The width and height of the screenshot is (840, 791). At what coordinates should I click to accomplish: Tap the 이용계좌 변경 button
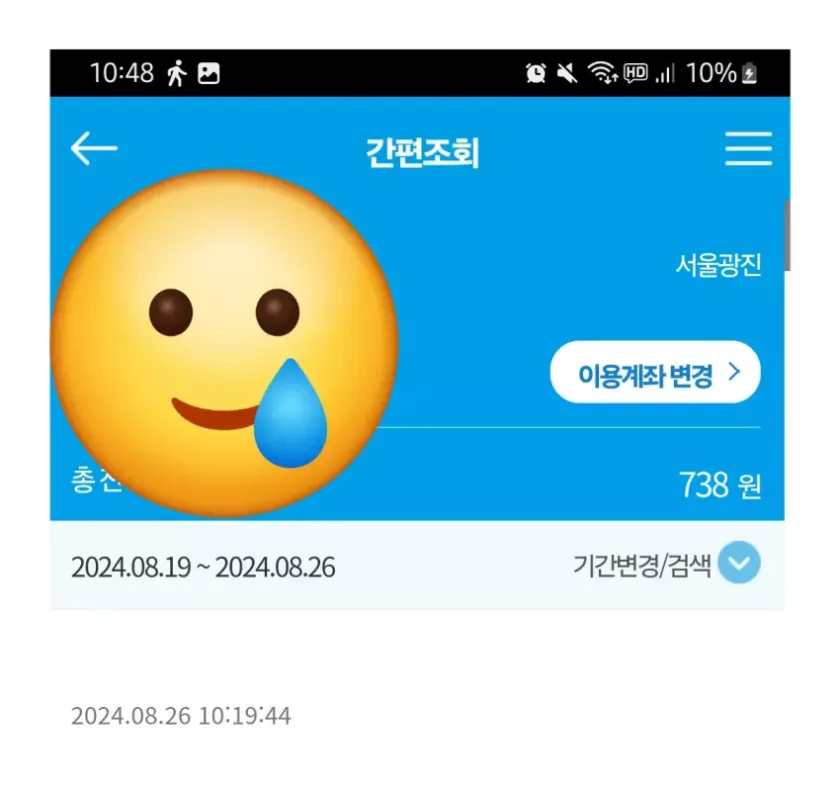(655, 373)
